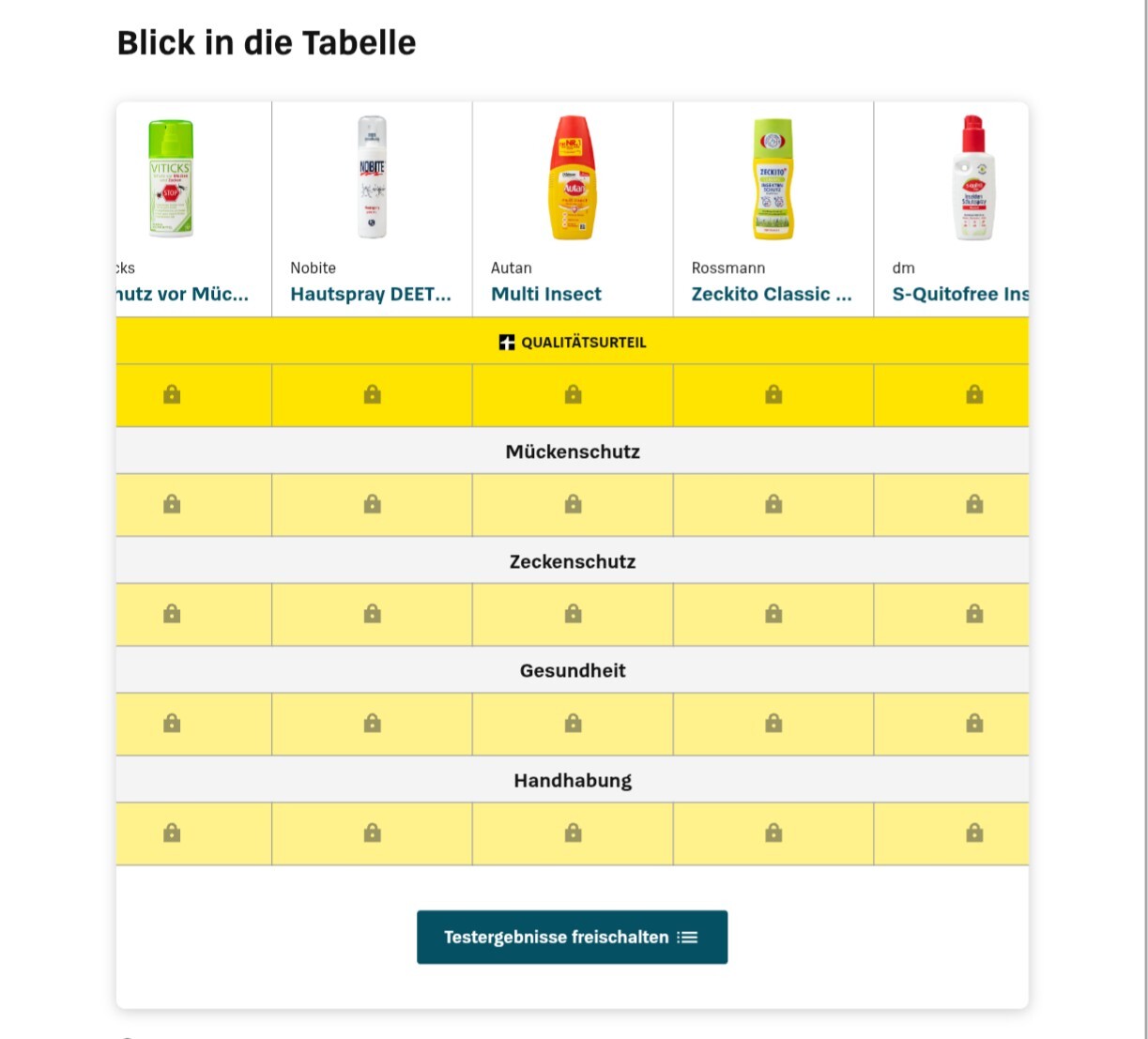The image size is (1148, 1039).
Task: Open dm S-Quitofree product link
Action: pos(959,294)
